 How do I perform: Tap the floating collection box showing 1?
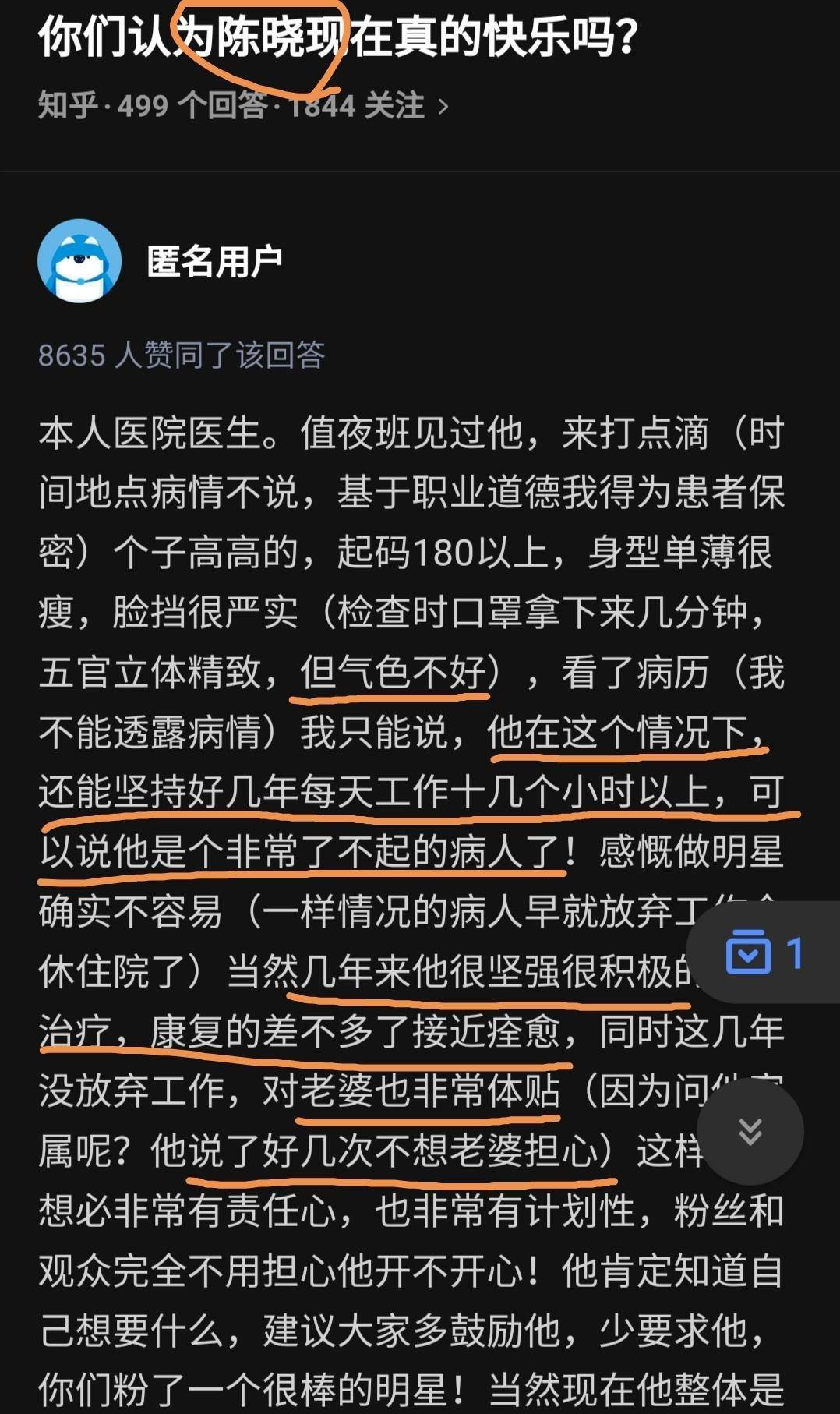(763, 953)
